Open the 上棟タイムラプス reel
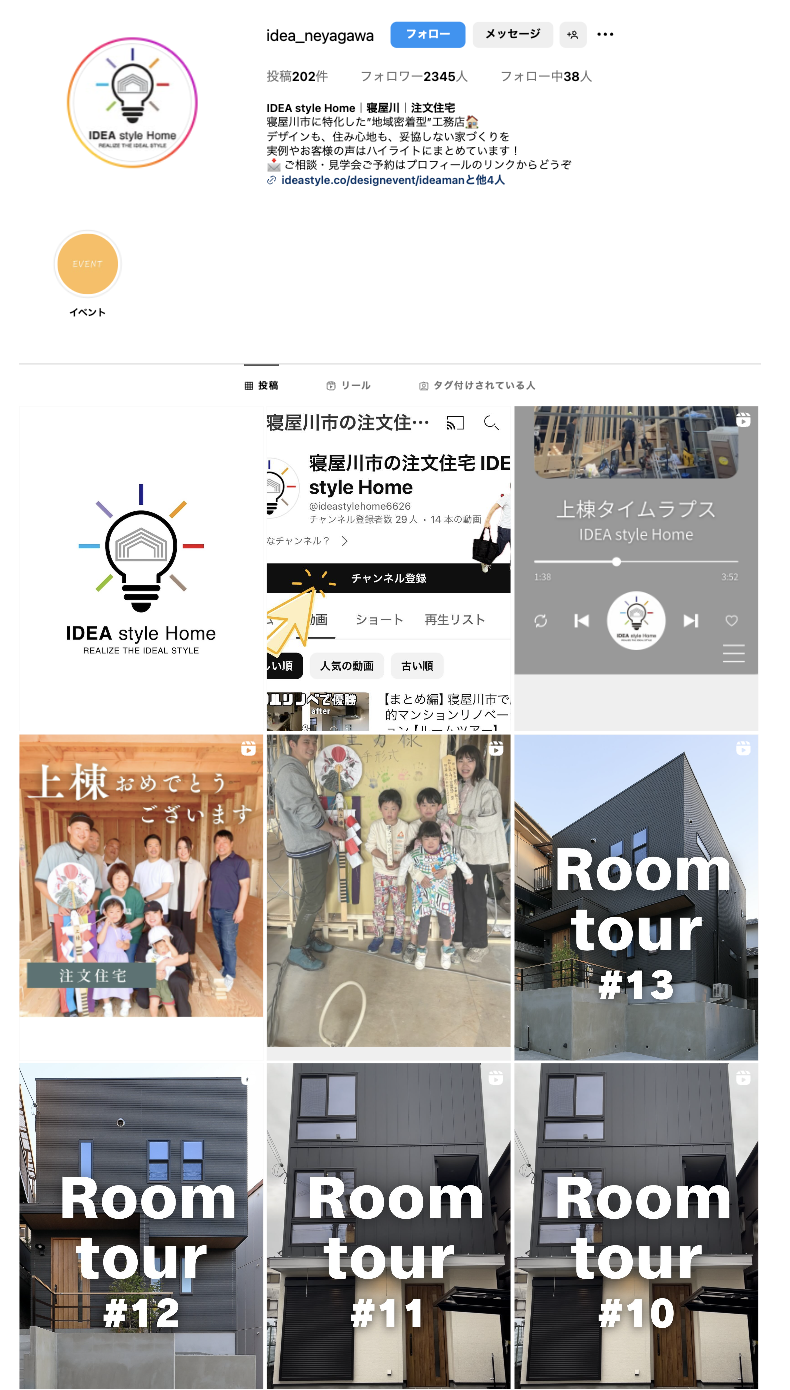The height and width of the screenshot is (1390, 790). [636, 568]
